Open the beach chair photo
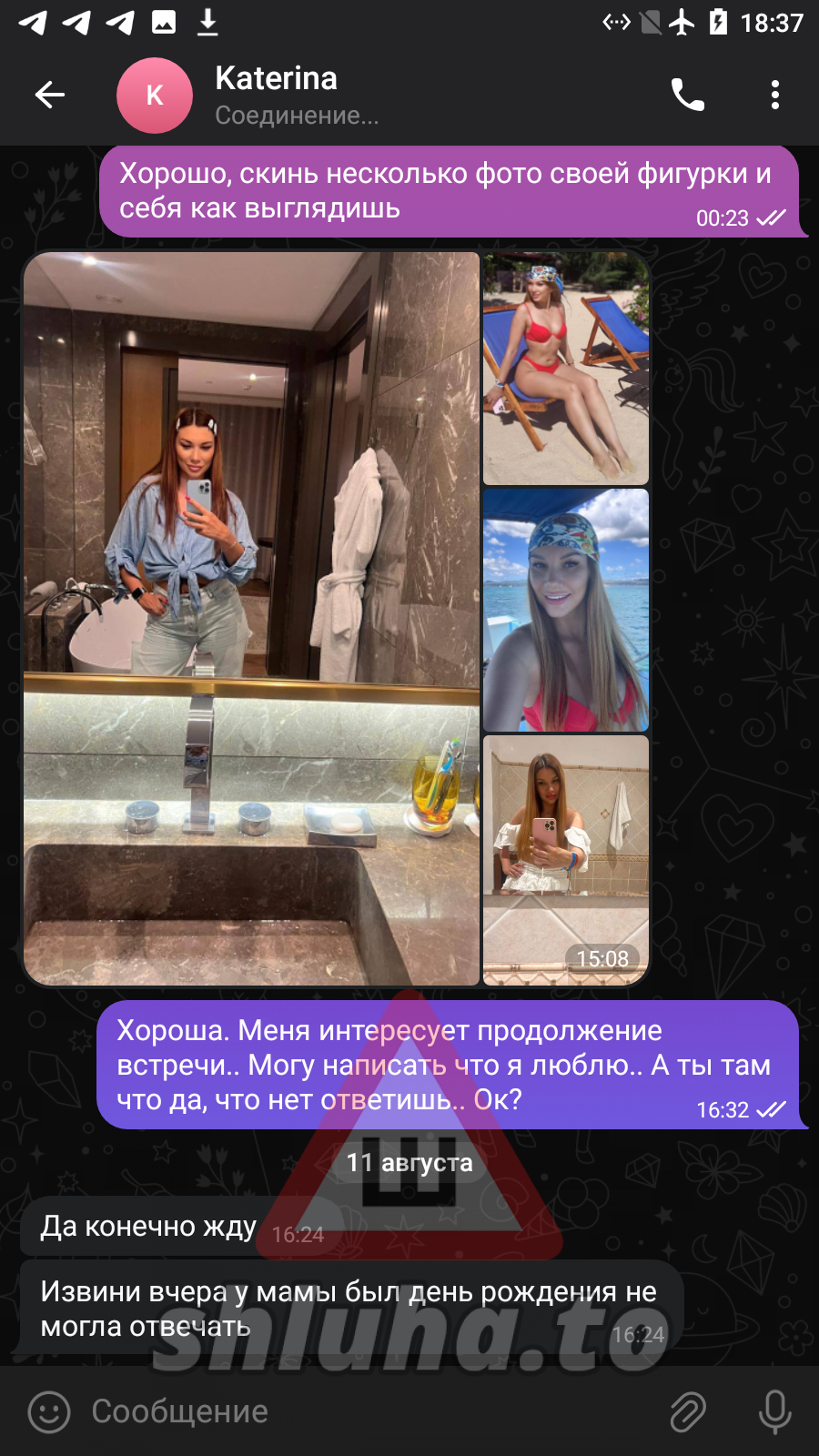Image resolution: width=819 pixels, height=1456 pixels. coord(565,369)
